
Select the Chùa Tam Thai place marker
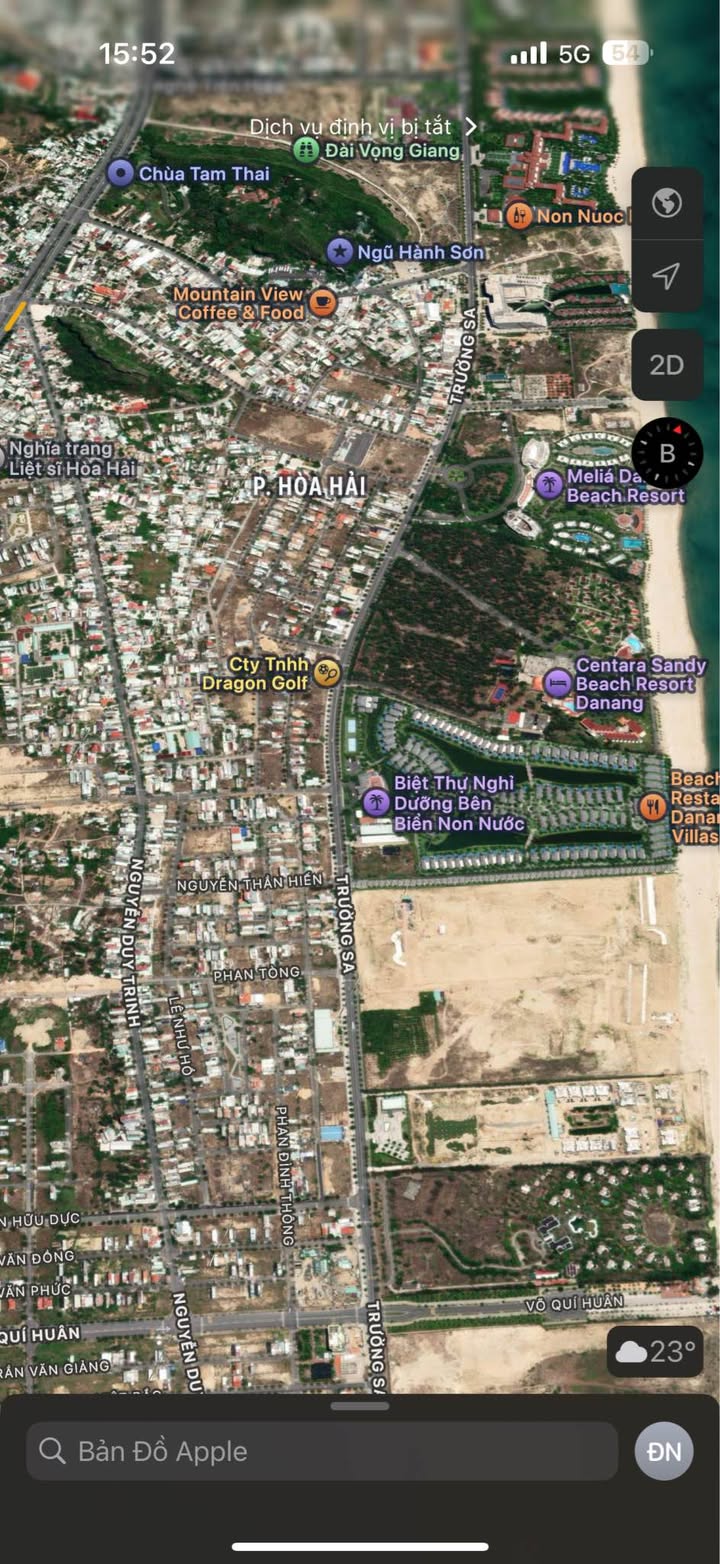pos(120,174)
